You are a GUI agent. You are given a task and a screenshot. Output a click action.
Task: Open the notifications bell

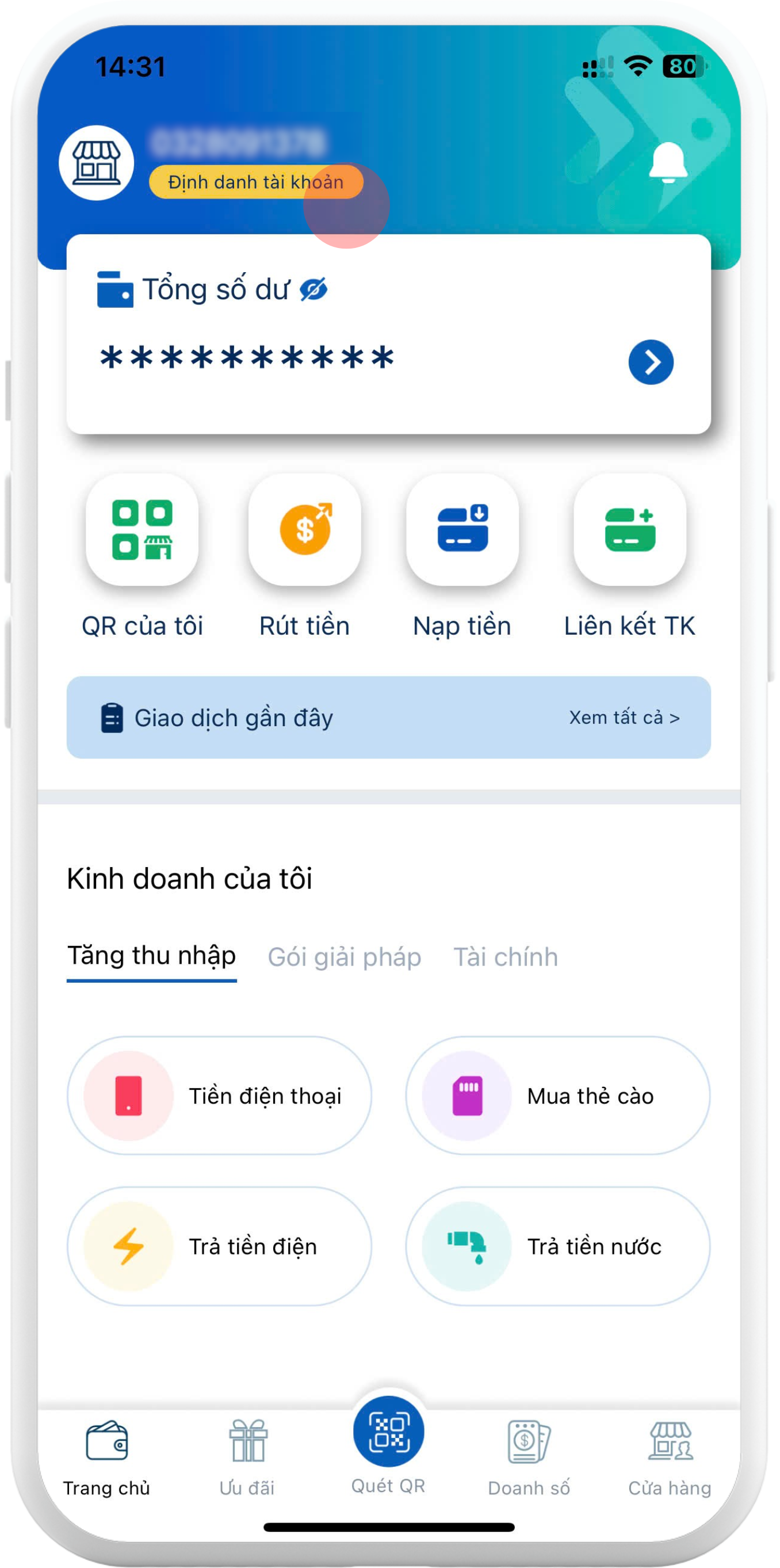pyautogui.click(x=668, y=162)
